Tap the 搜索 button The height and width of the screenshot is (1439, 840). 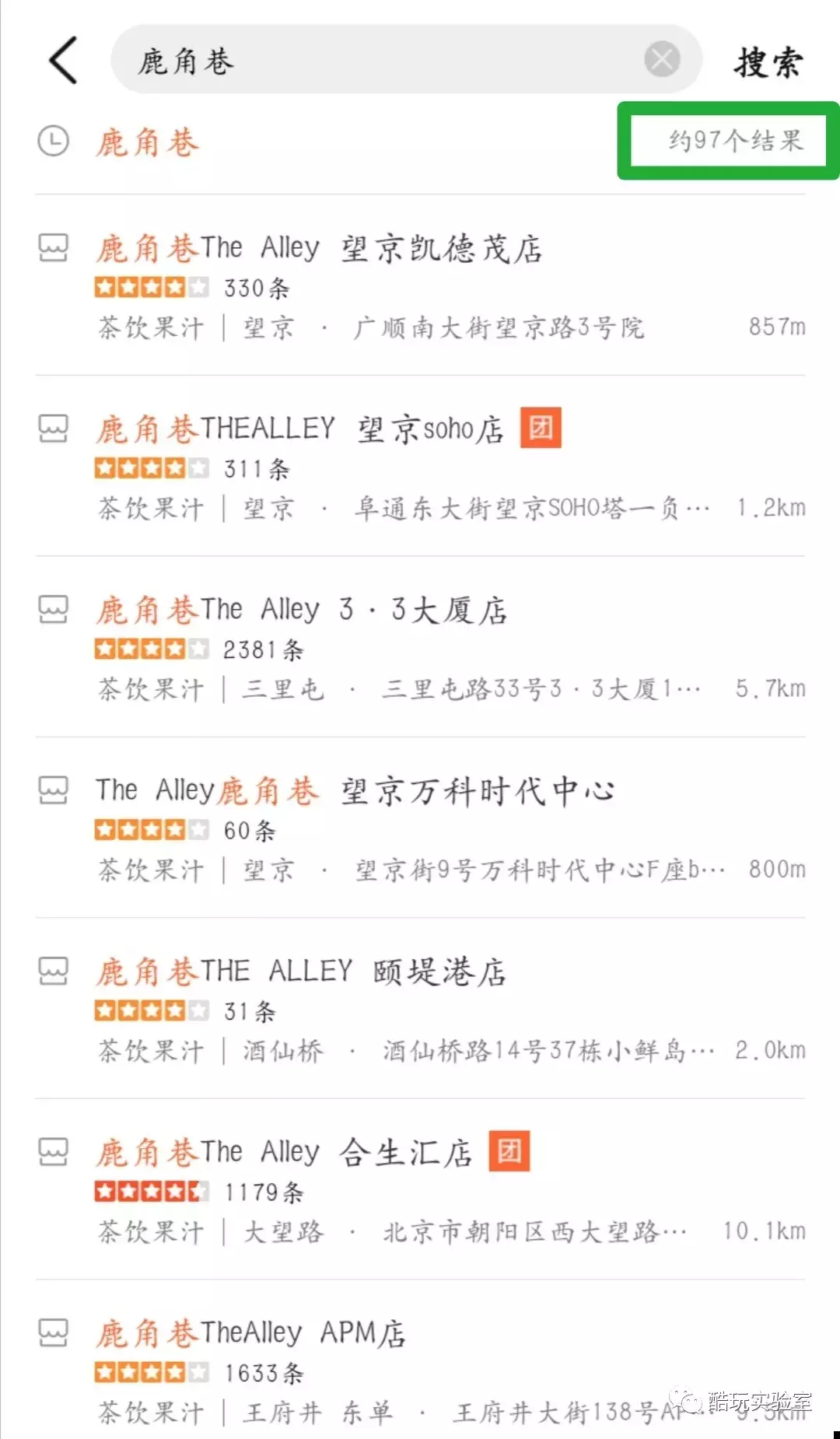click(x=768, y=61)
